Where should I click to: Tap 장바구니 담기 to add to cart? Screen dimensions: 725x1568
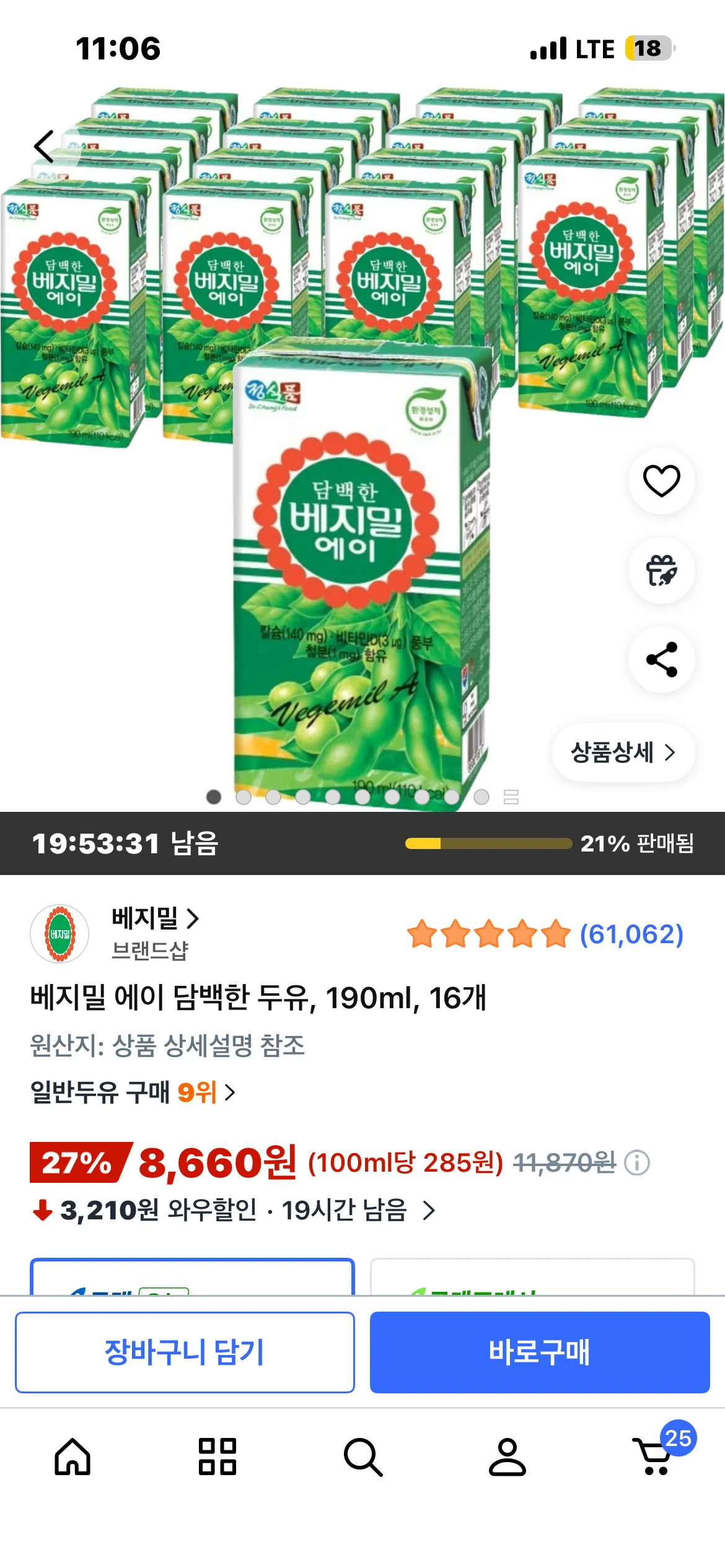pos(185,1352)
